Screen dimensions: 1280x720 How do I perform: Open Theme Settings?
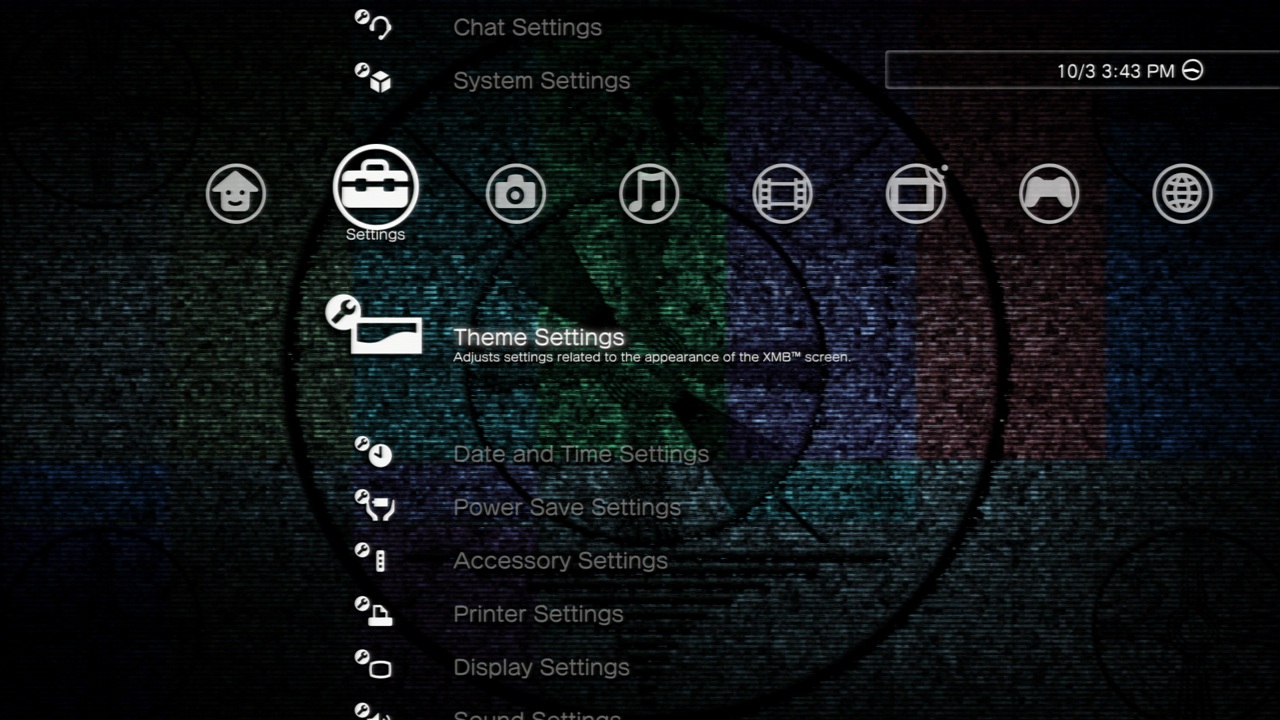pos(538,338)
